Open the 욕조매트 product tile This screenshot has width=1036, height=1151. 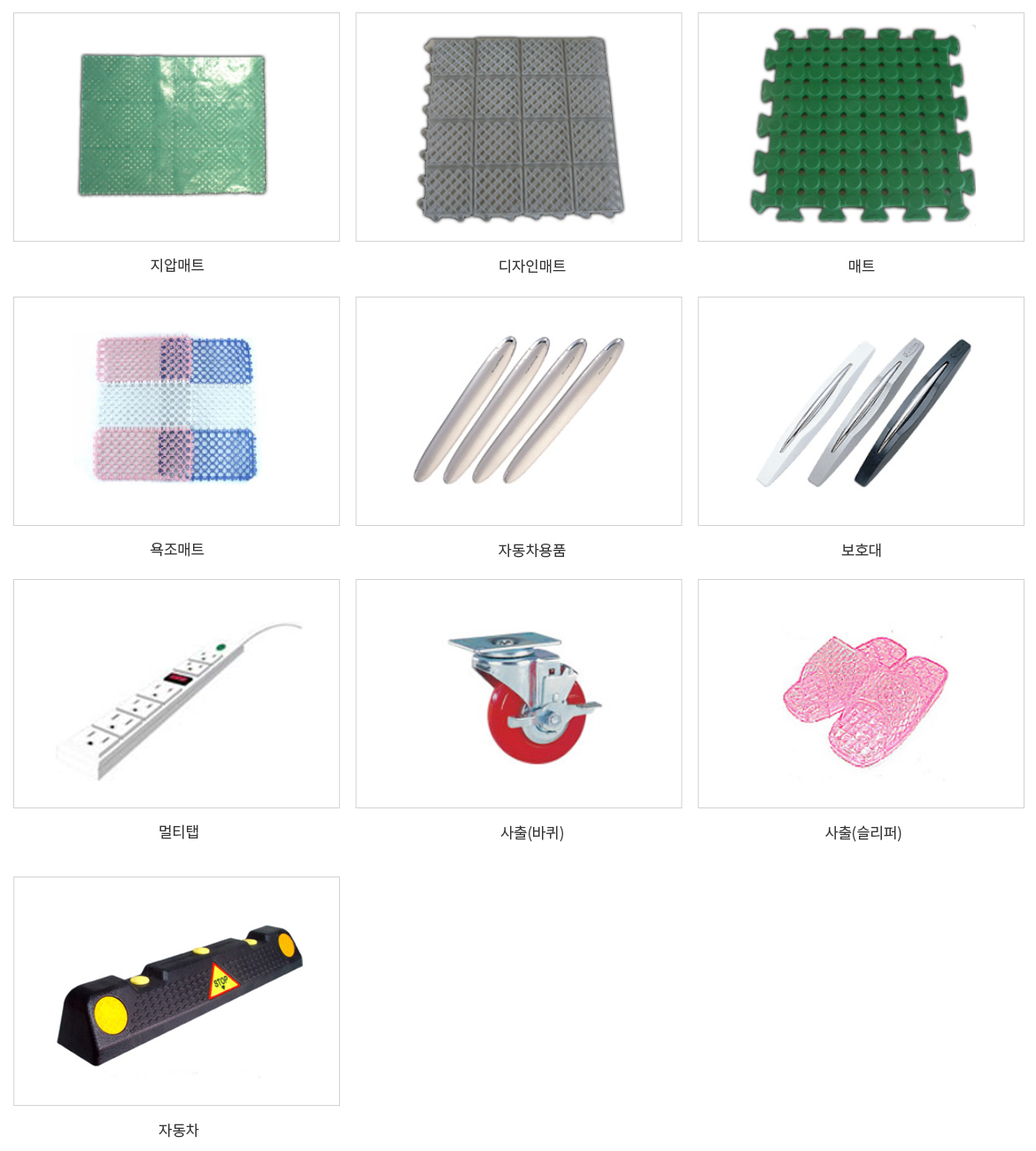tap(176, 411)
